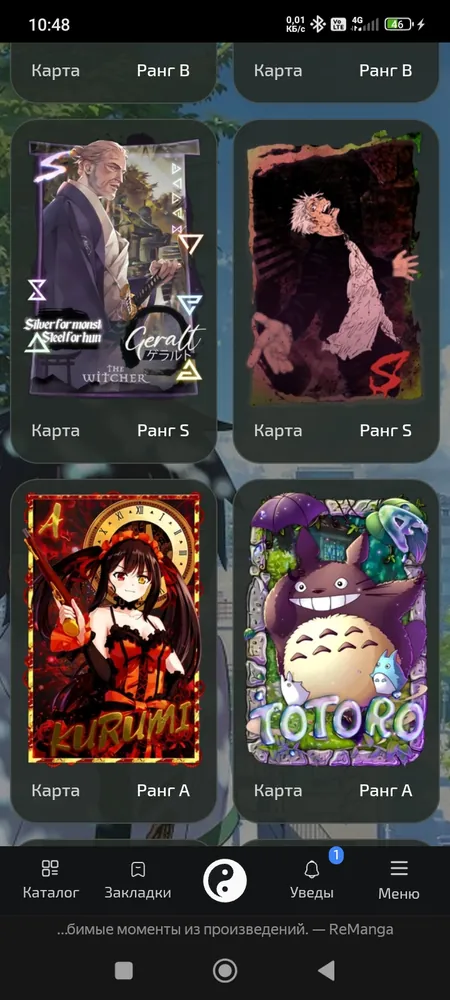The height and width of the screenshot is (1000, 450).
Task: Go back with the system back button
Action: click(x=326, y=971)
